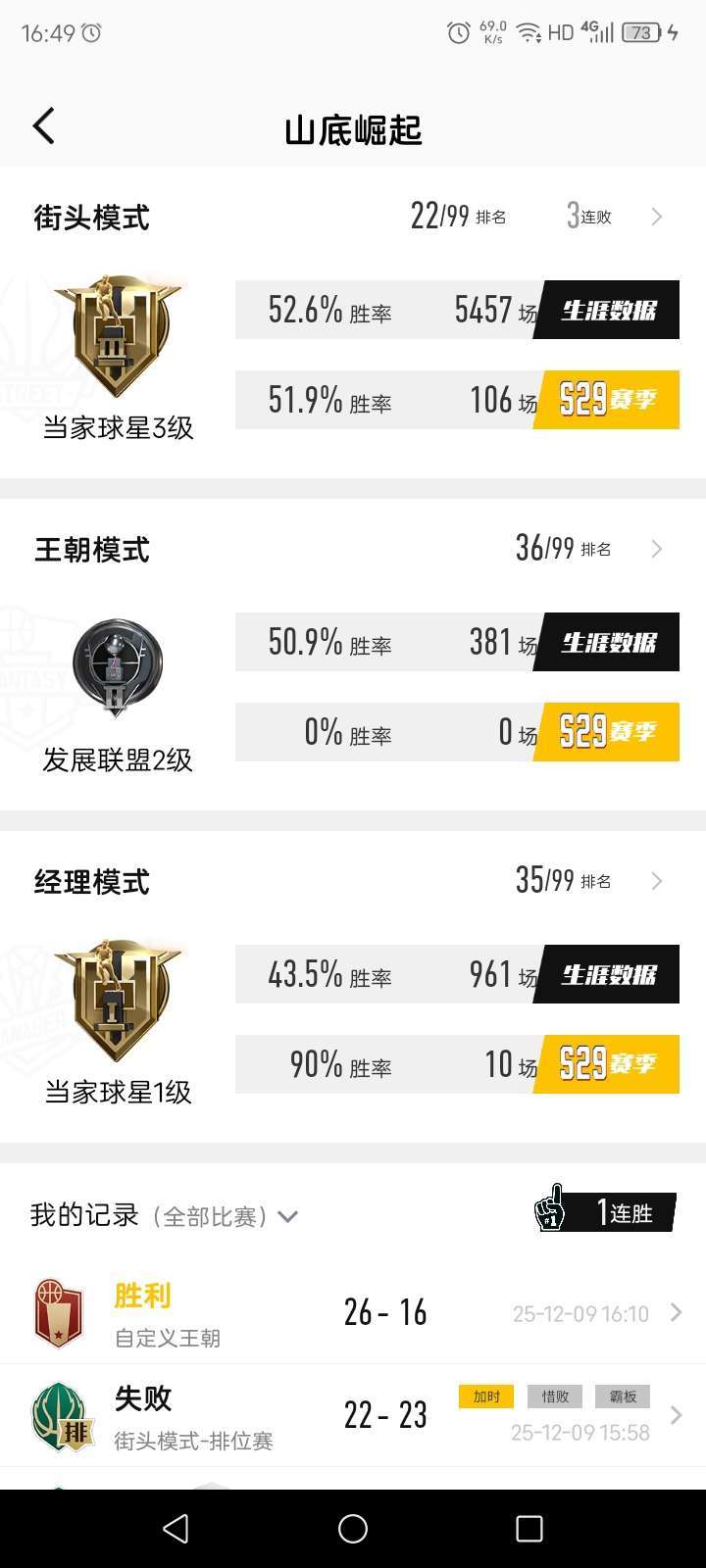Expand the 全部比赛 match filter dropdown
The height and width of the screenshot is (1568, 706).
click(x=286, y=1217)
